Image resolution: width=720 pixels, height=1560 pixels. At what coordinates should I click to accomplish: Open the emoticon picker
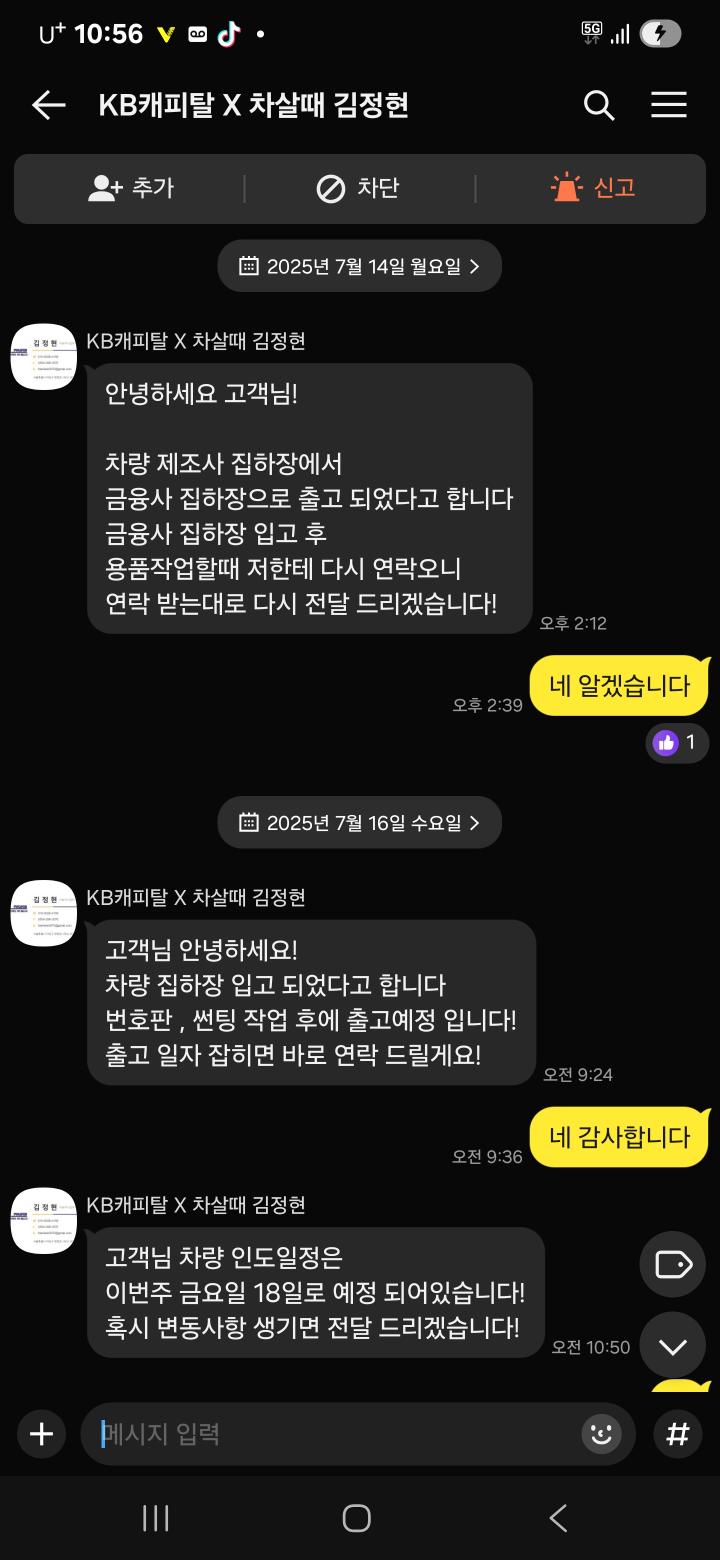coord(601,1434)
